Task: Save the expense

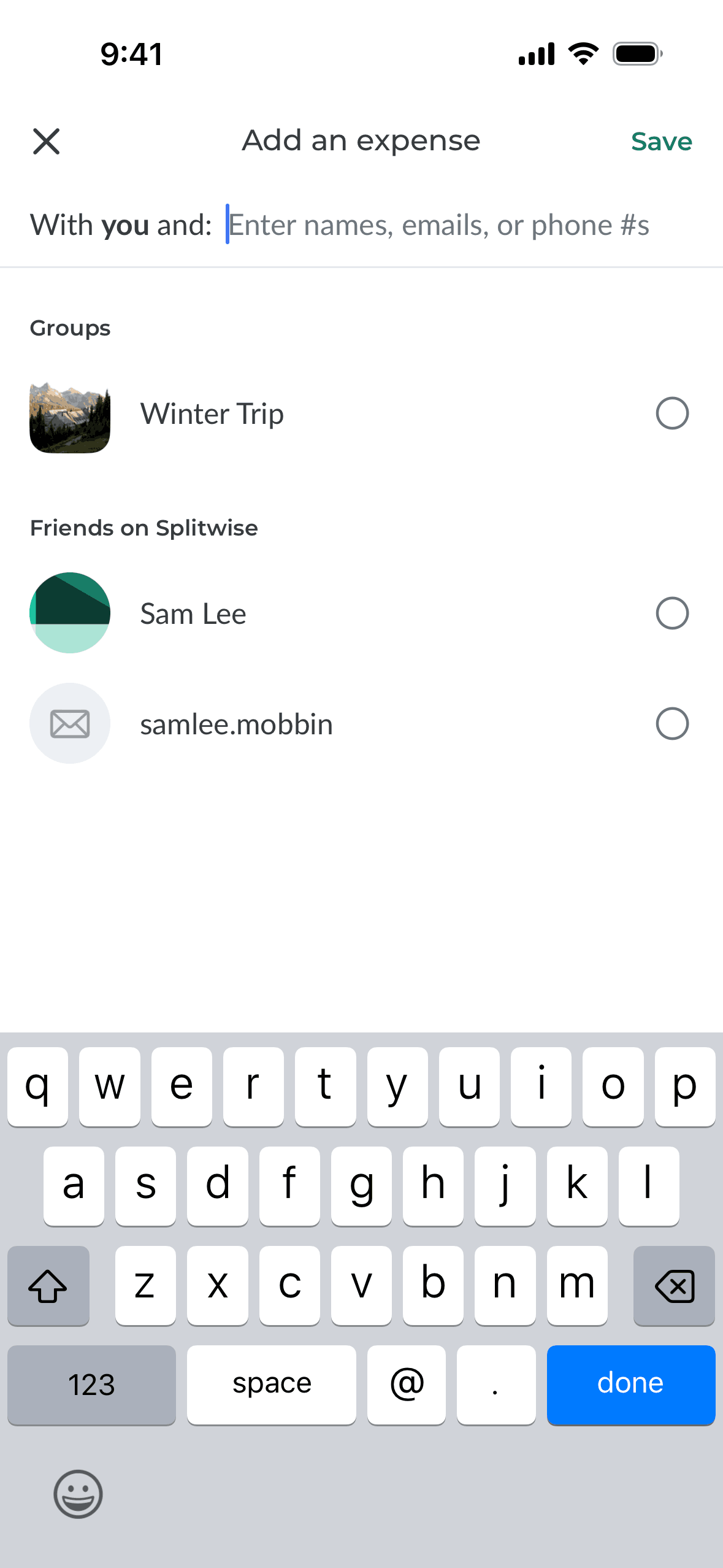Action: 661,142
